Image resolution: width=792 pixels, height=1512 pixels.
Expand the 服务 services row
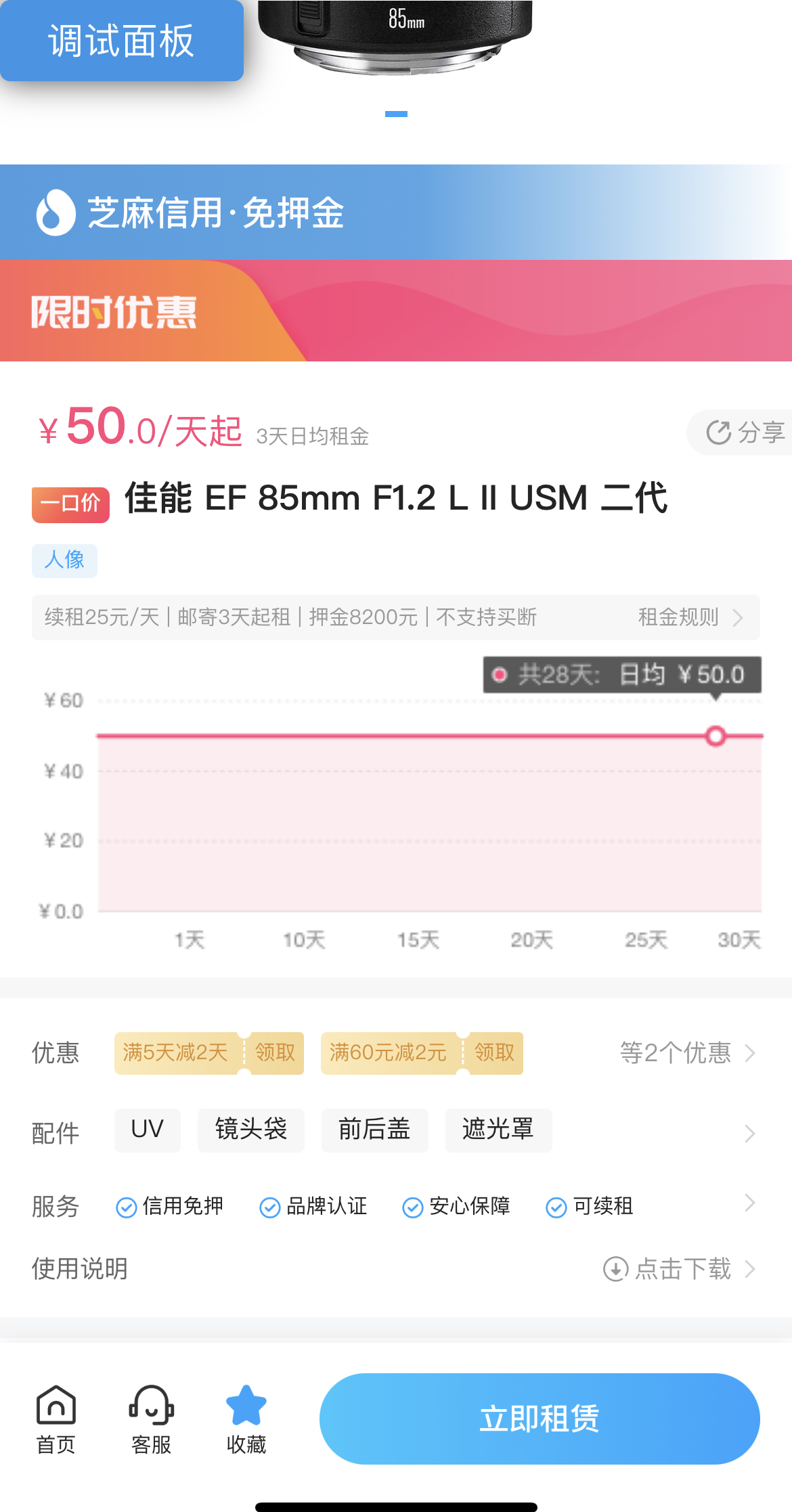coord(749,1203)
